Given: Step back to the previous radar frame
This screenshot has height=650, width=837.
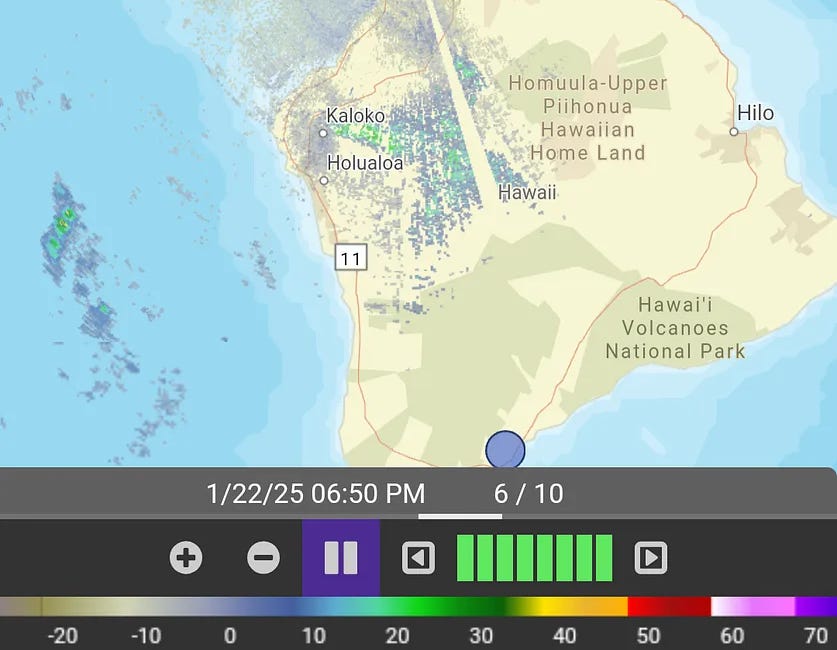Looking at the screenshot, I should point(418,558).
